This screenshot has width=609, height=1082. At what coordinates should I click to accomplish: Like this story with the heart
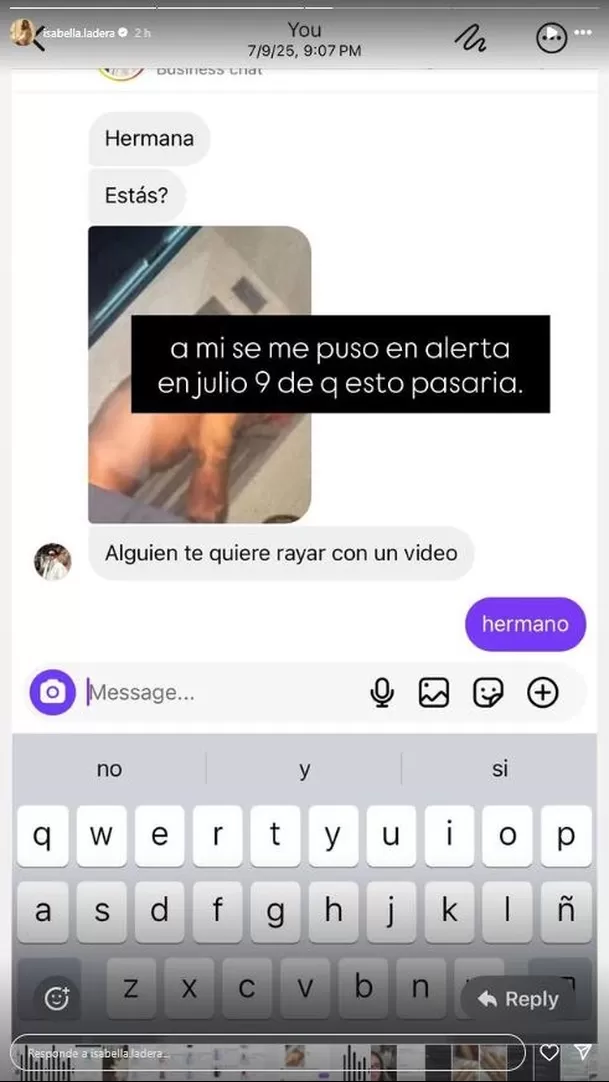pyautogui.click(x=549, y=1053)
